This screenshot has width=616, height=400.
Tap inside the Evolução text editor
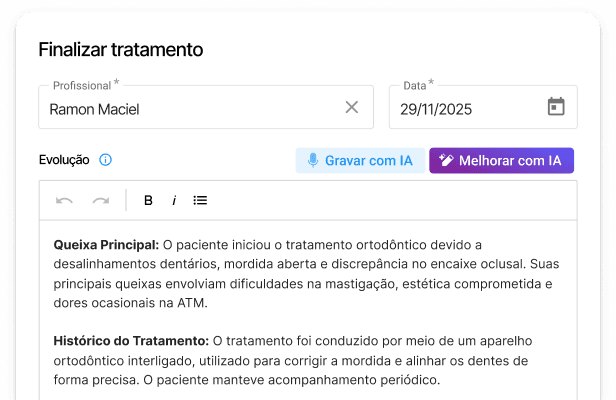(307, 310)
